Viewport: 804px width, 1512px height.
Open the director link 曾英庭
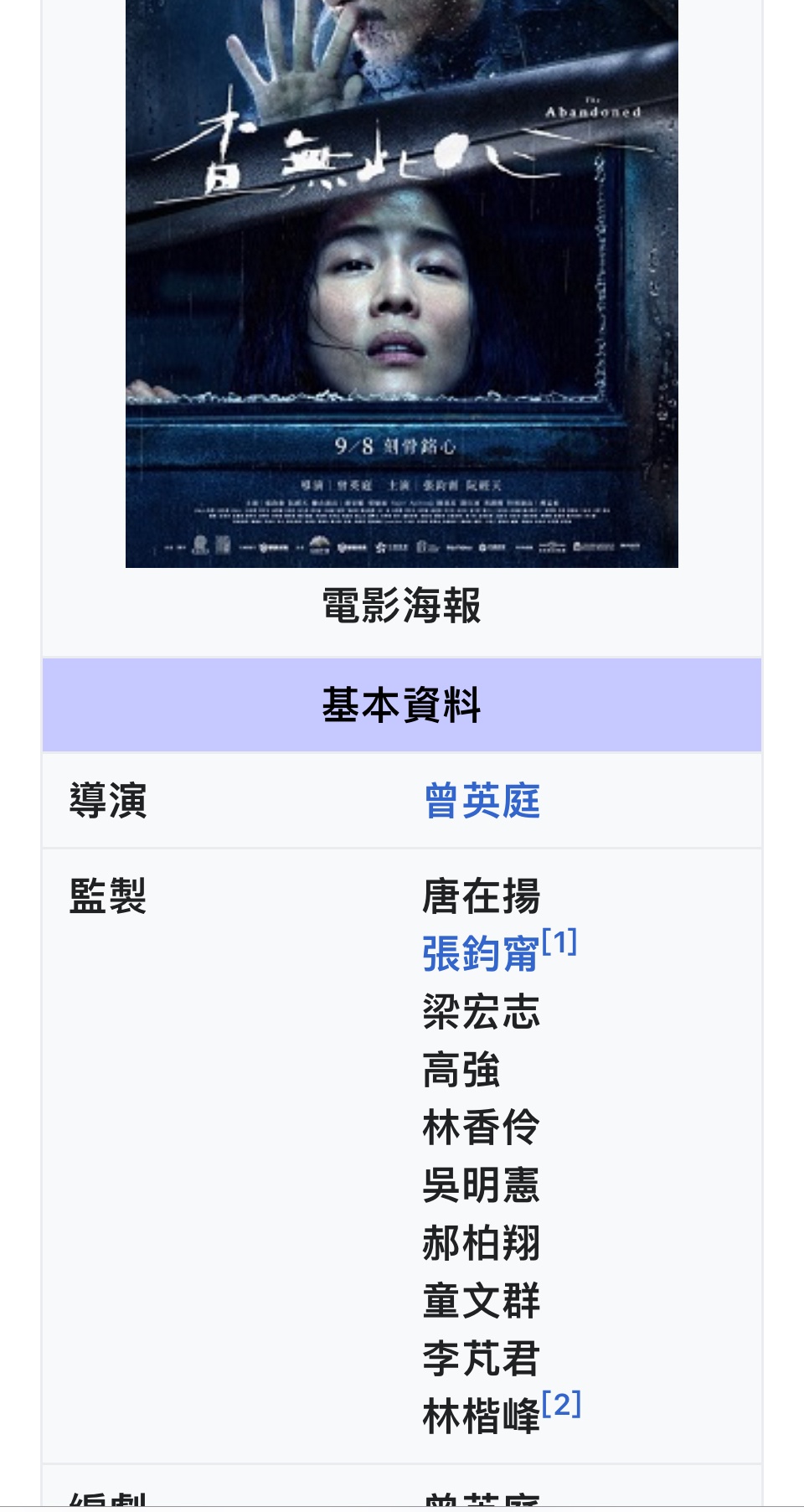pos(482,801)
